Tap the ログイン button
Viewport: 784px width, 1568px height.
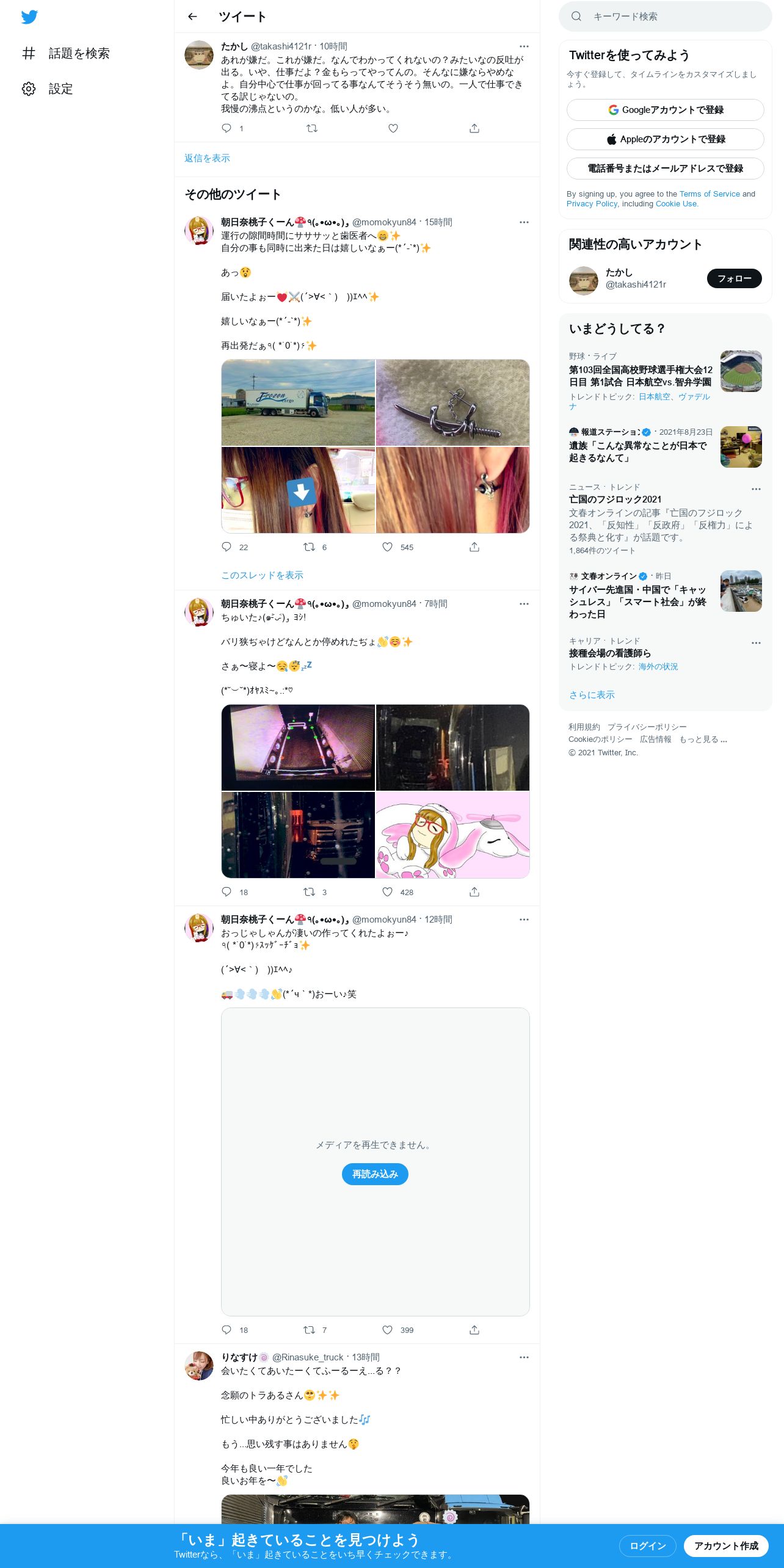tap(648, 1546)
